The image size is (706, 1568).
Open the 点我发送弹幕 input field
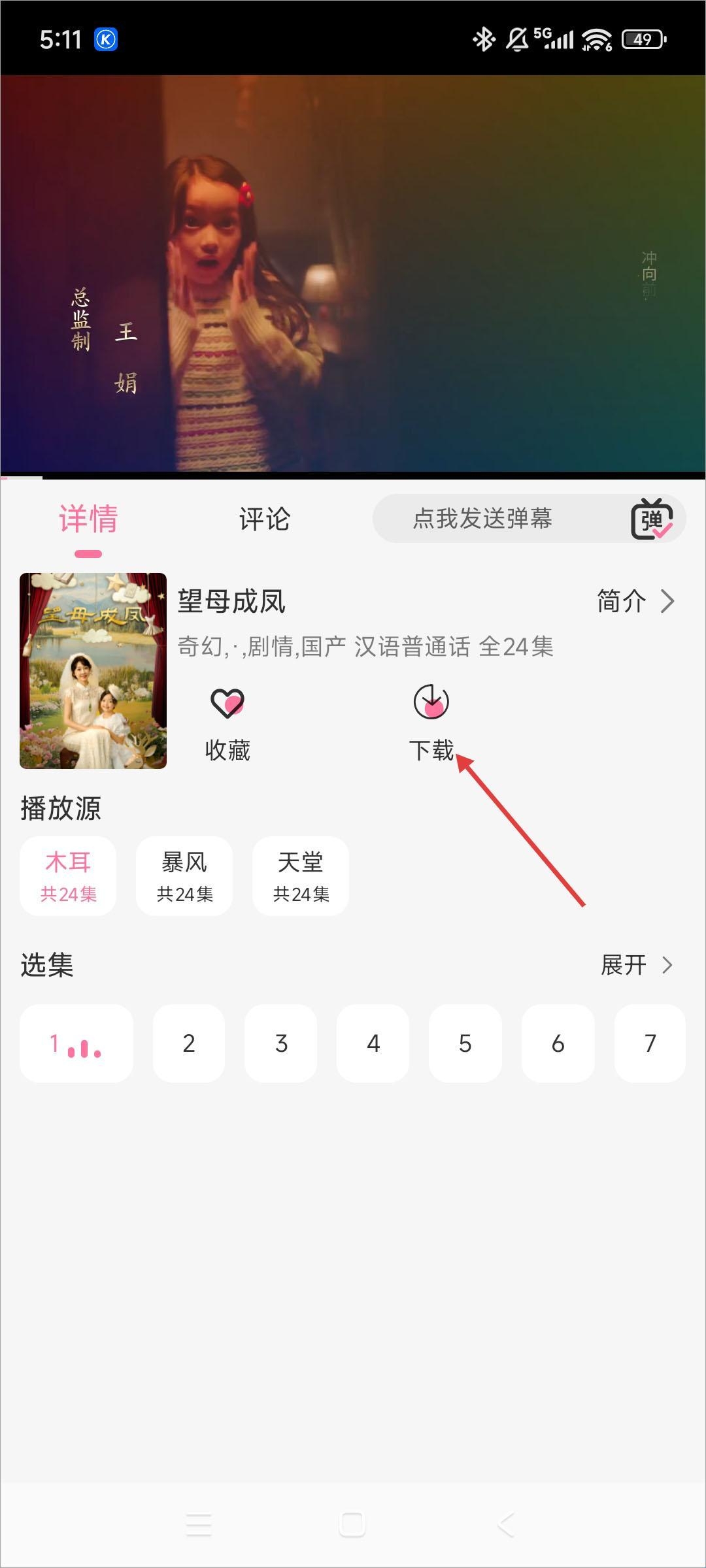482,519
